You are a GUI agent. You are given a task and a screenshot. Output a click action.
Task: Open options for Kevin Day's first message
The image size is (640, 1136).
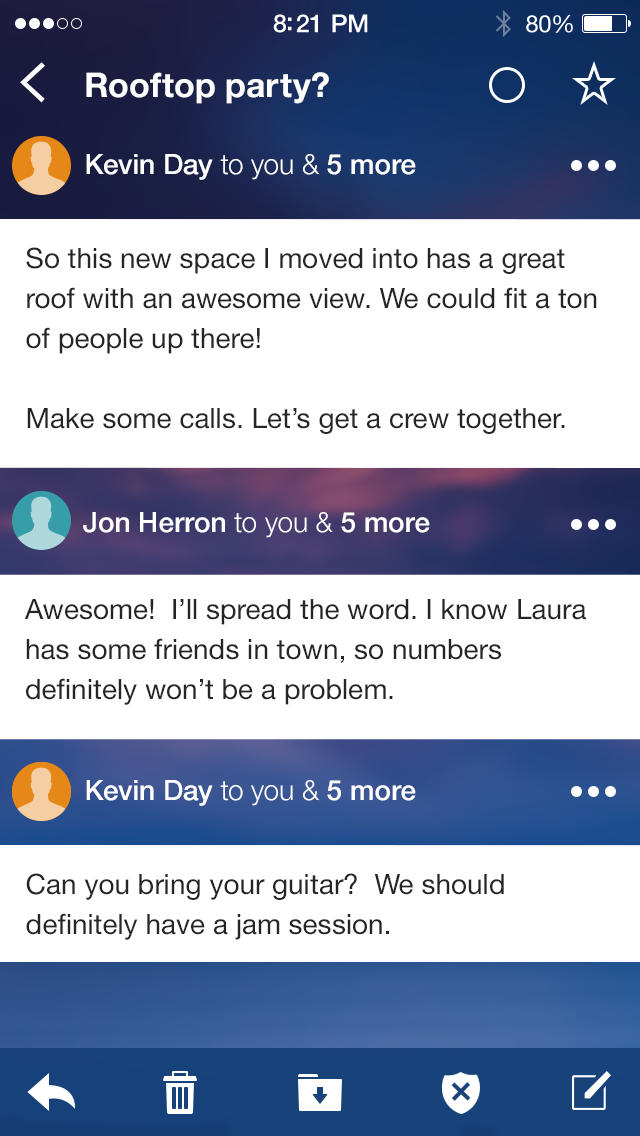[x=593, y=166]
